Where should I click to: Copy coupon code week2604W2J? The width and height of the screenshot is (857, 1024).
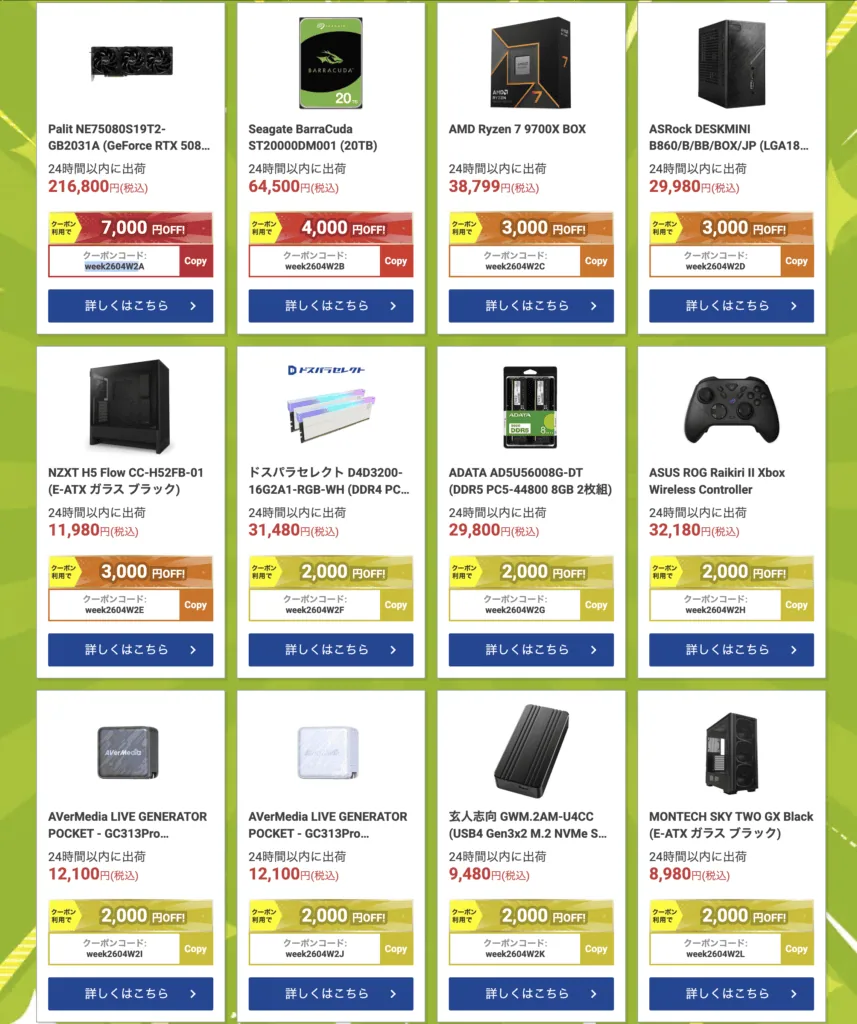click(x=396, y=949)
